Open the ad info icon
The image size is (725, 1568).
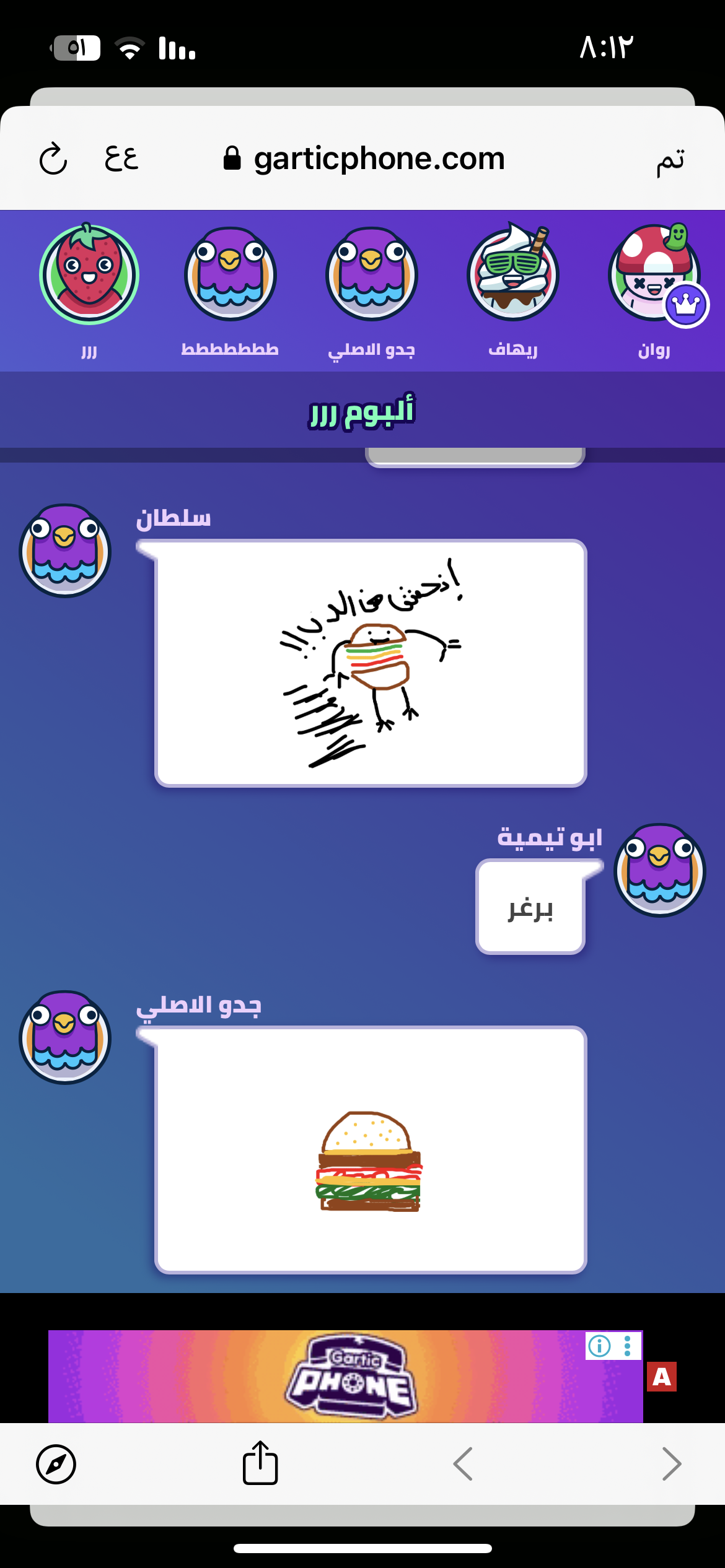tap(599, 1346)
